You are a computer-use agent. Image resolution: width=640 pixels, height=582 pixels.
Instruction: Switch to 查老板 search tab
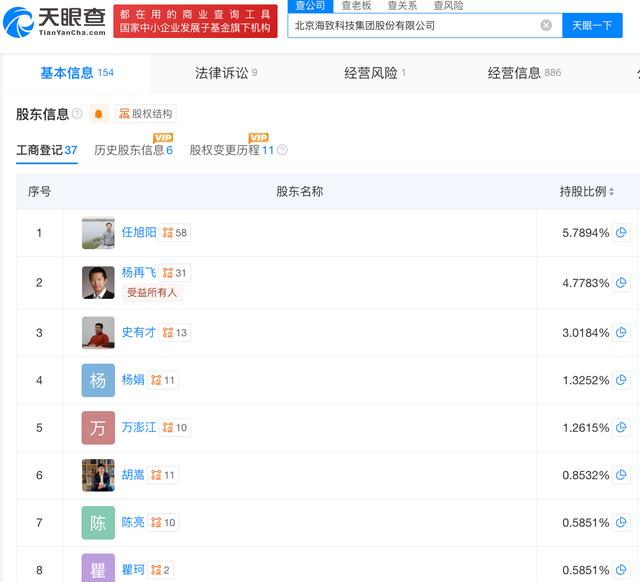click(357, 5)
